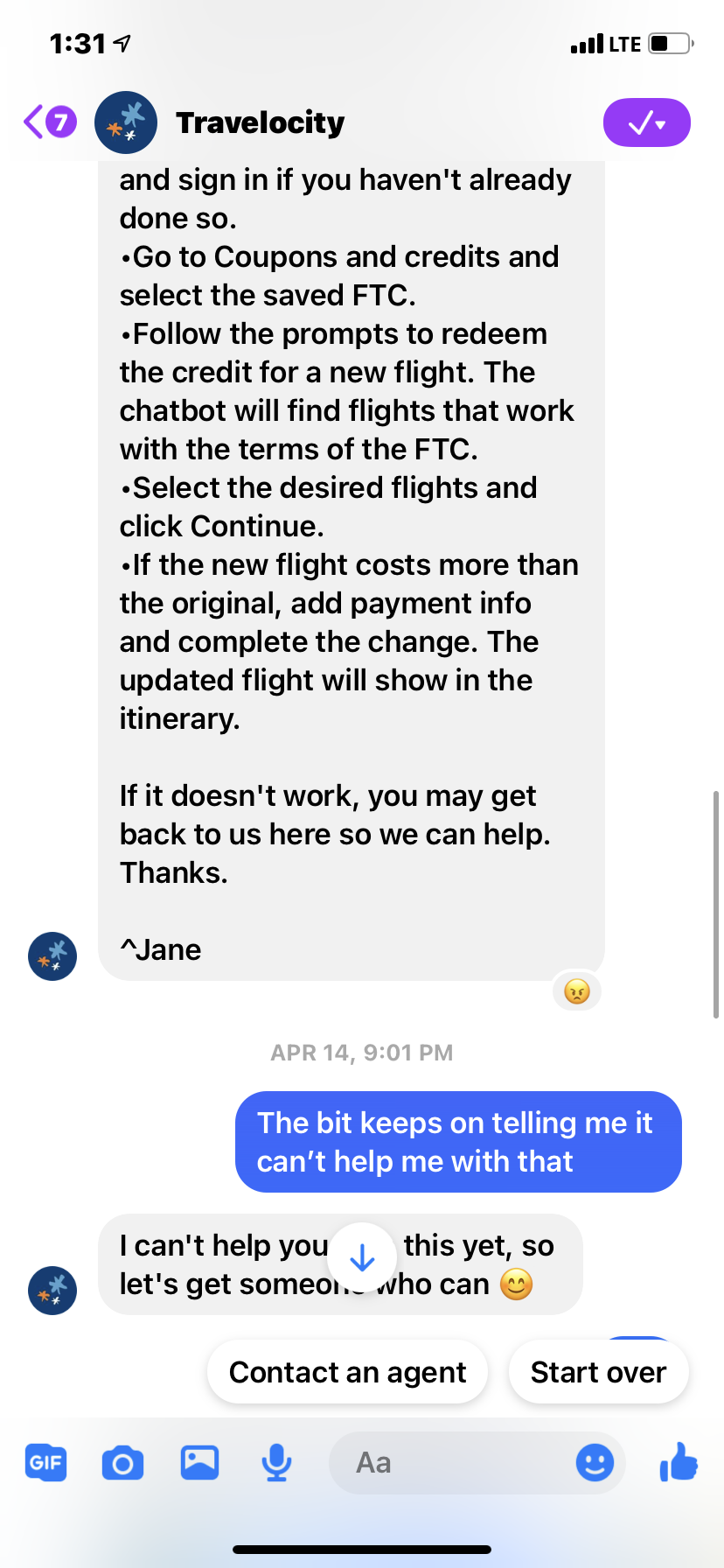Image resolution: width=724 pixels, height=1568 pixels.
Task: Select the camera icon to take a photo
Action: click(122, 1462)
